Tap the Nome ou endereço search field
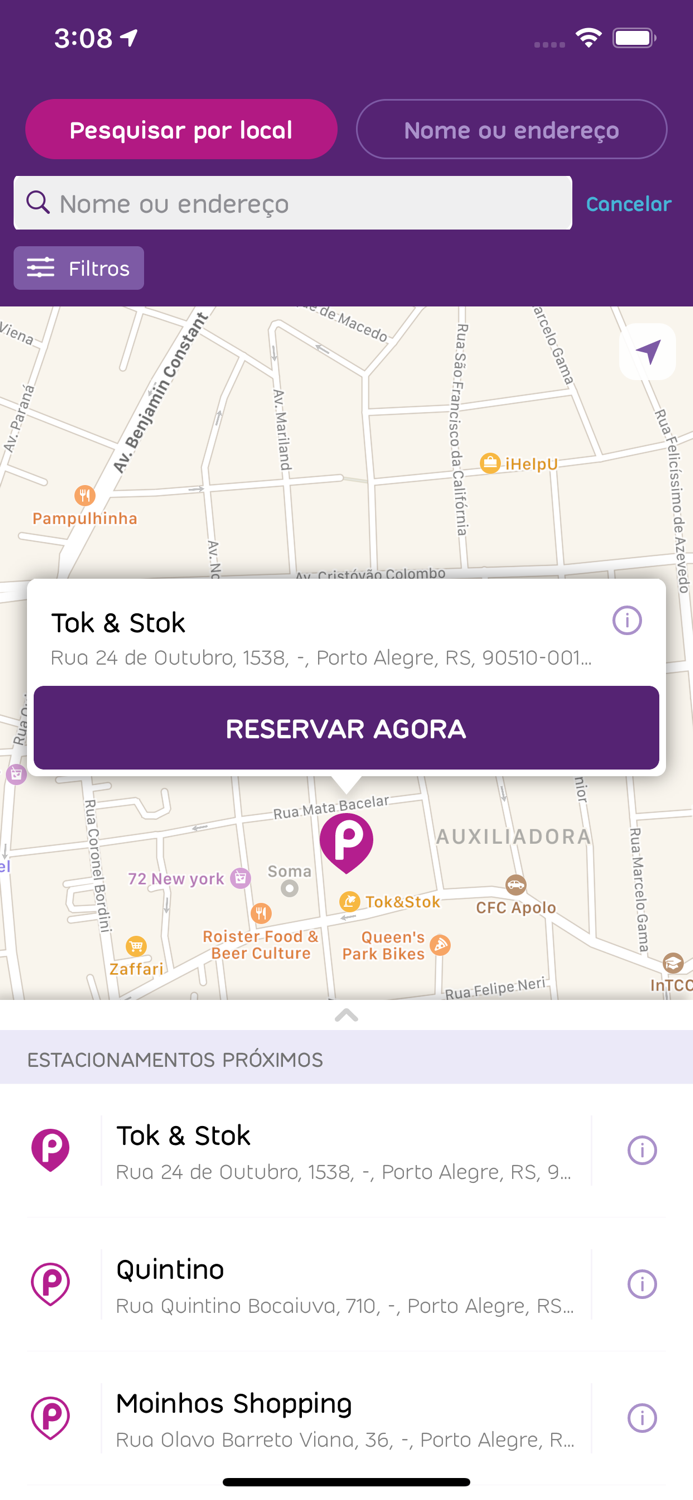 click(293, 203)
